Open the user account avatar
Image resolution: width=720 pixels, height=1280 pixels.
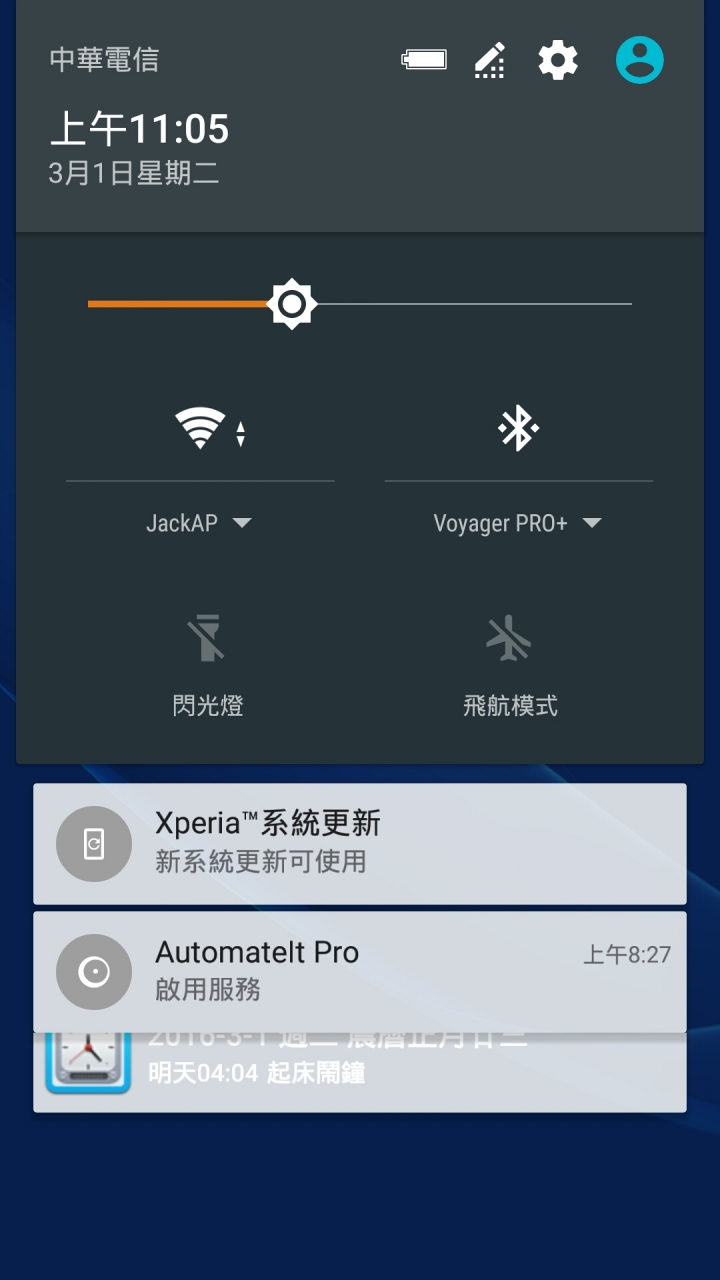[x=640, y=60]
